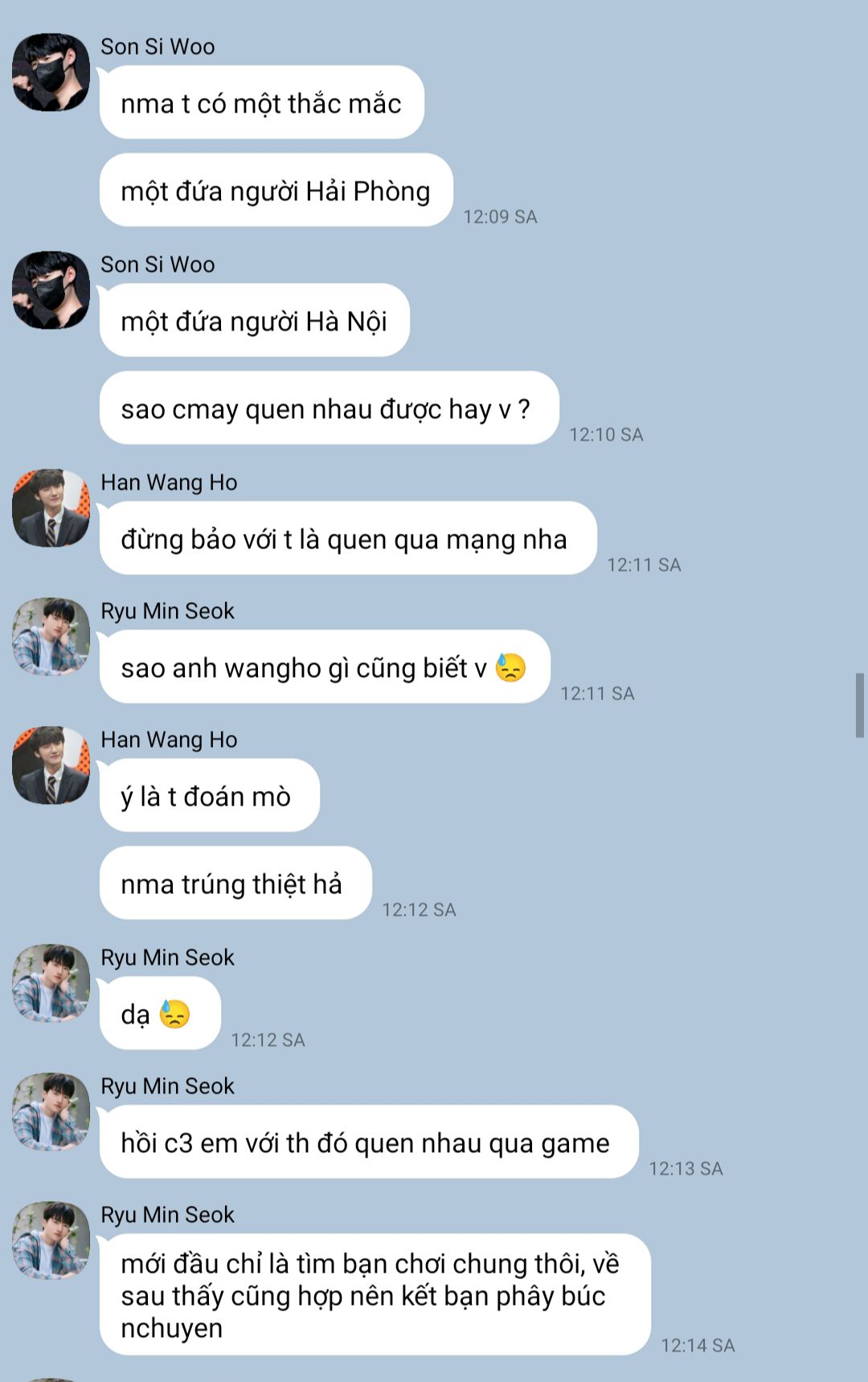Open Han Wang Ho's avatar beside "ý là t đoán mò"
The image size is (868, 1382).
pos(51,765)
